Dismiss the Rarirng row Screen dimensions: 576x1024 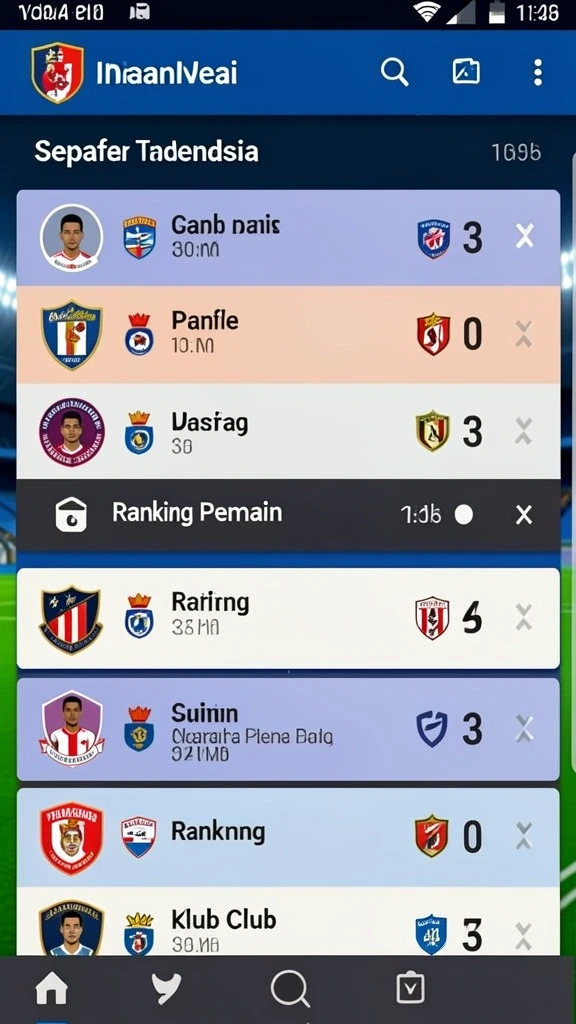pyautogui.click(x=523, y=617)
